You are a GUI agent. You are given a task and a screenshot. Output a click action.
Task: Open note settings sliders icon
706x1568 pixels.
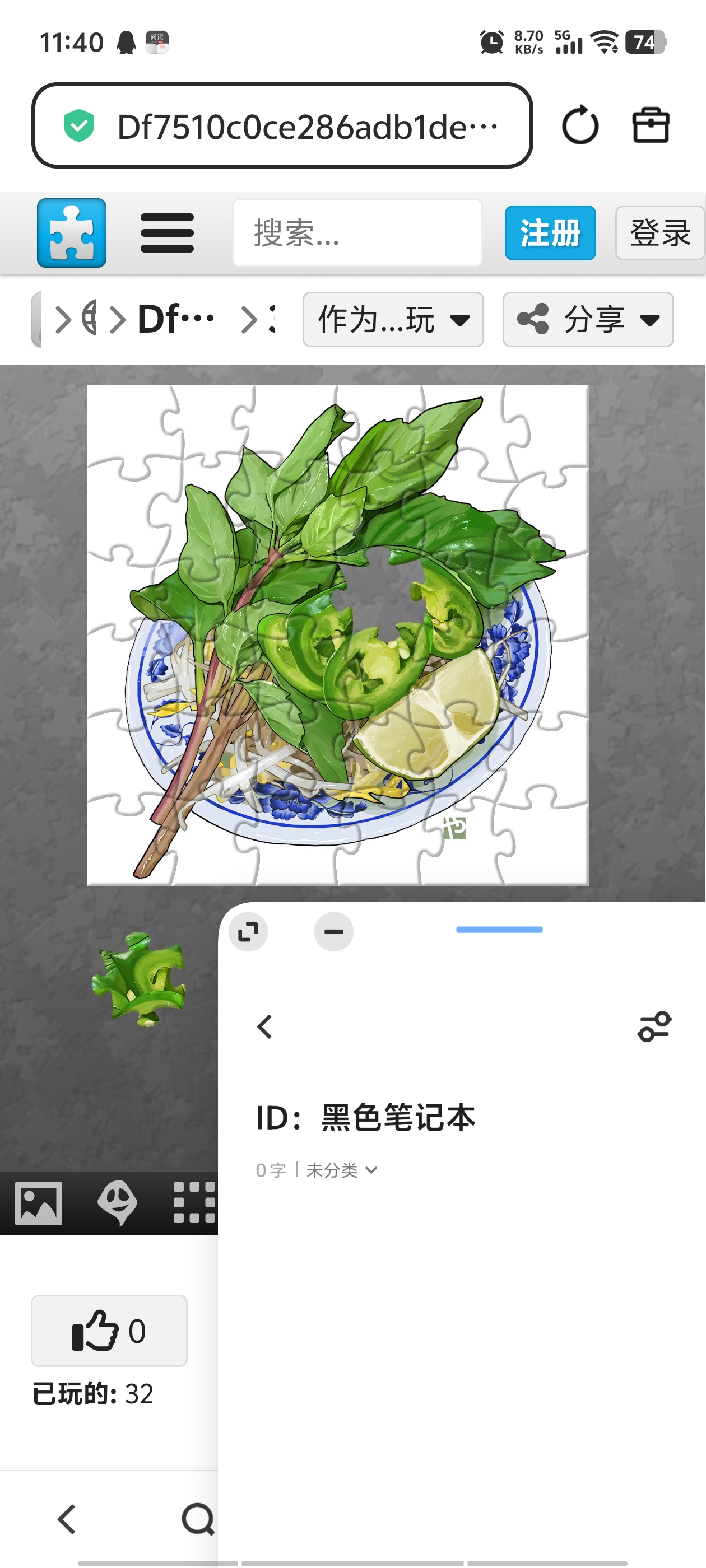pyautogui.click(x=654, y=1027)
